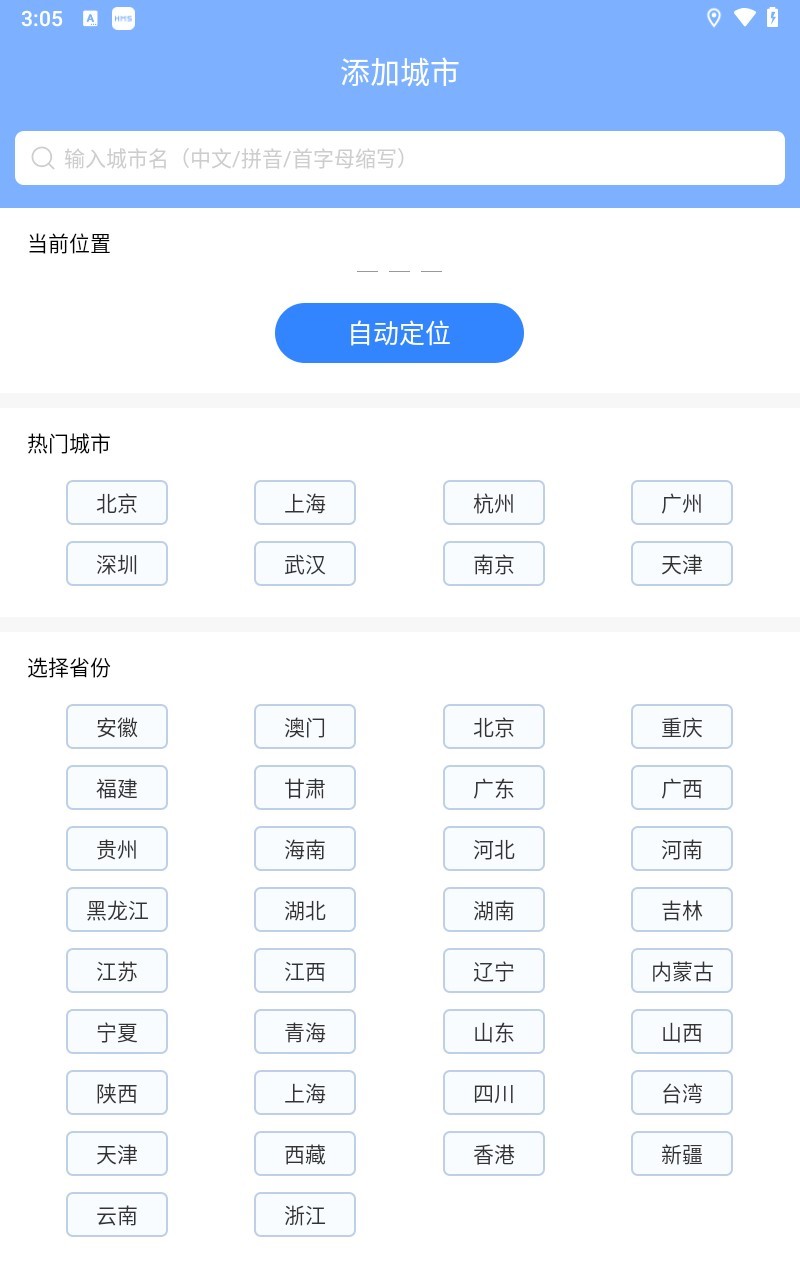Open the 西藏 province

(x=305, y=1154)
